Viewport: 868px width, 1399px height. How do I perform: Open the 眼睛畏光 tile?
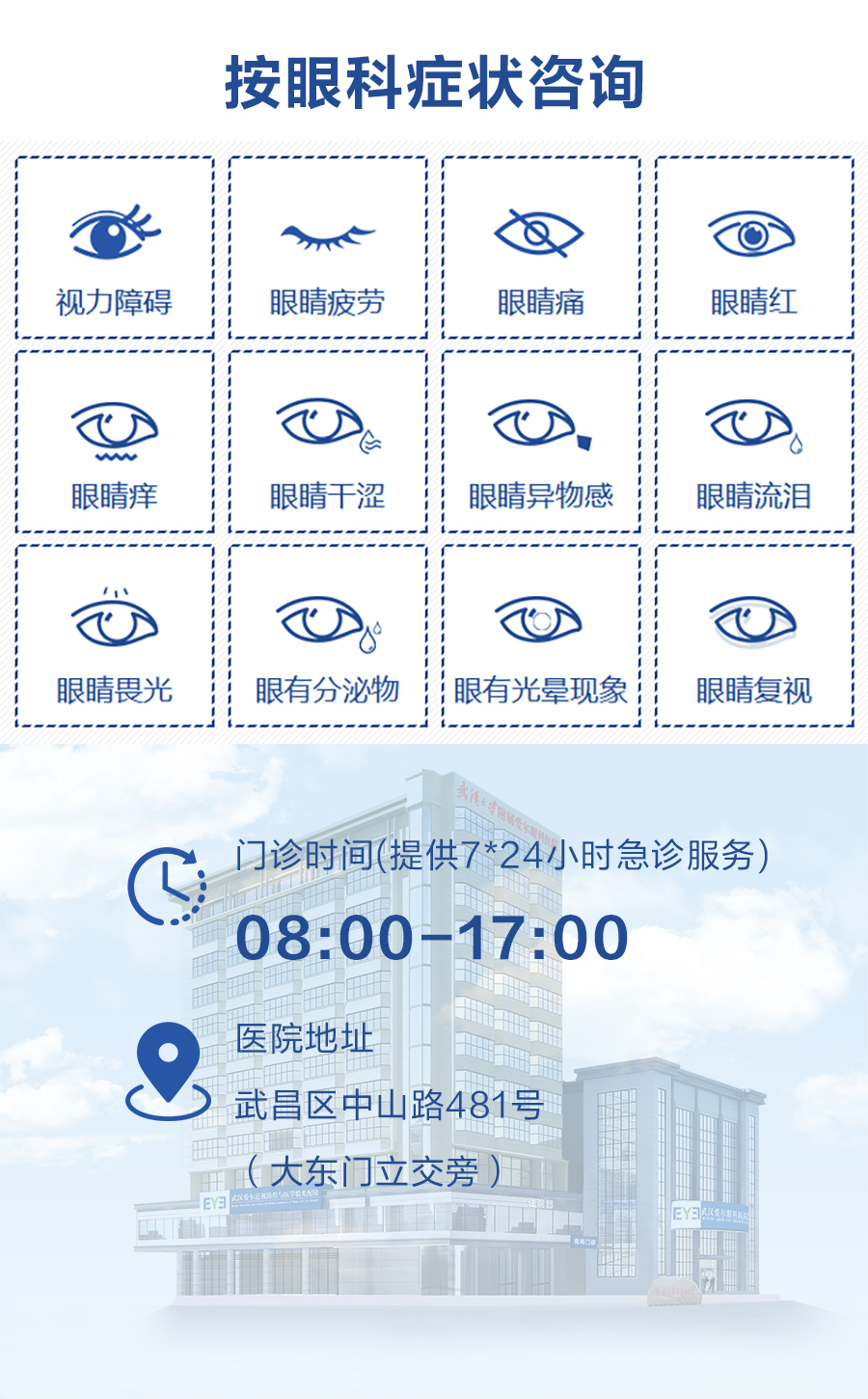115,636
